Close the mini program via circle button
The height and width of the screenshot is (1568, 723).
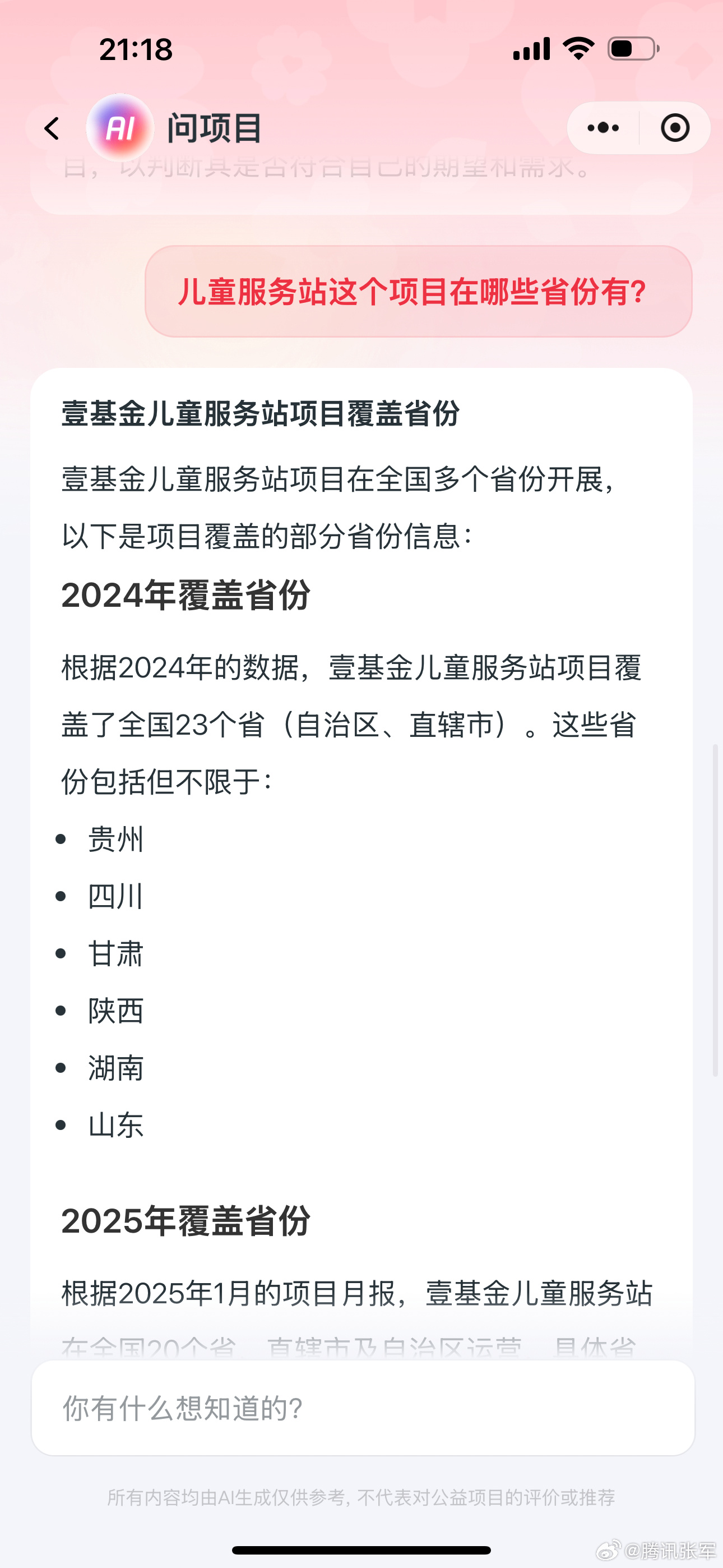(675, 128)
